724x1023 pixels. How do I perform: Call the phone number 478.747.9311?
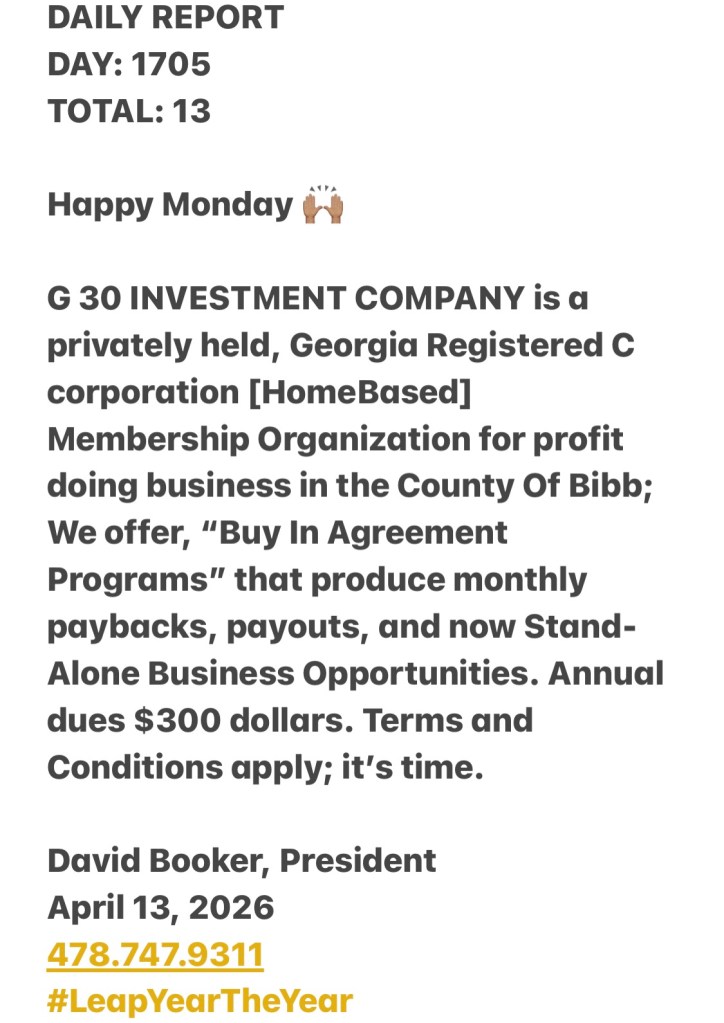155,954
